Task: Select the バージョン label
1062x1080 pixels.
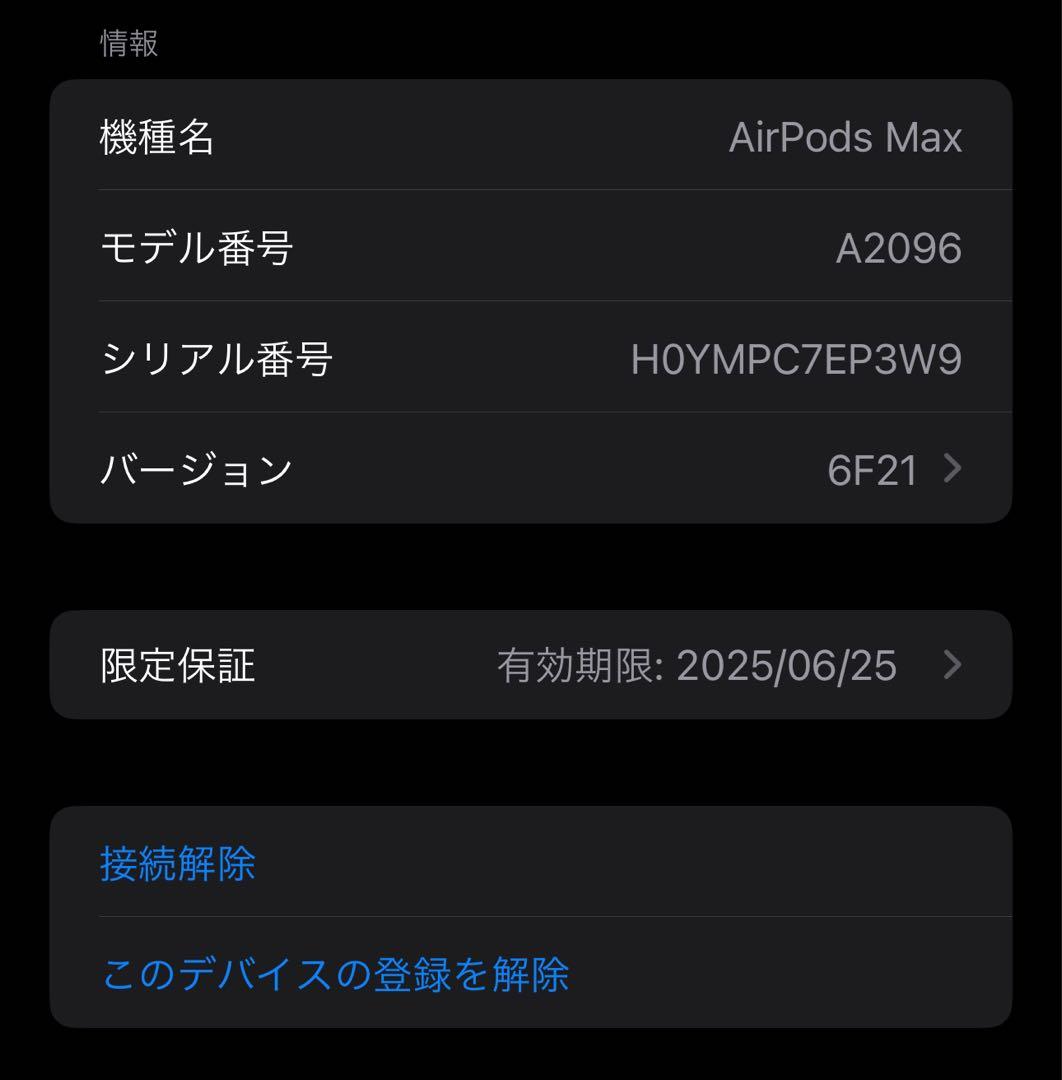Action: click(x=193, y=467)
